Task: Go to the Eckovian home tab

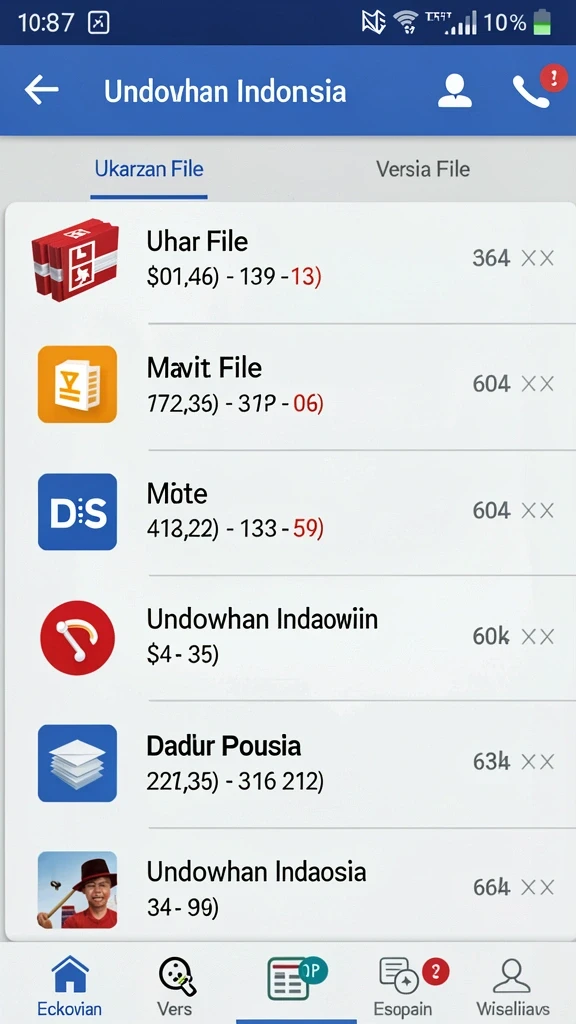Action: click(x=69, y=985)
